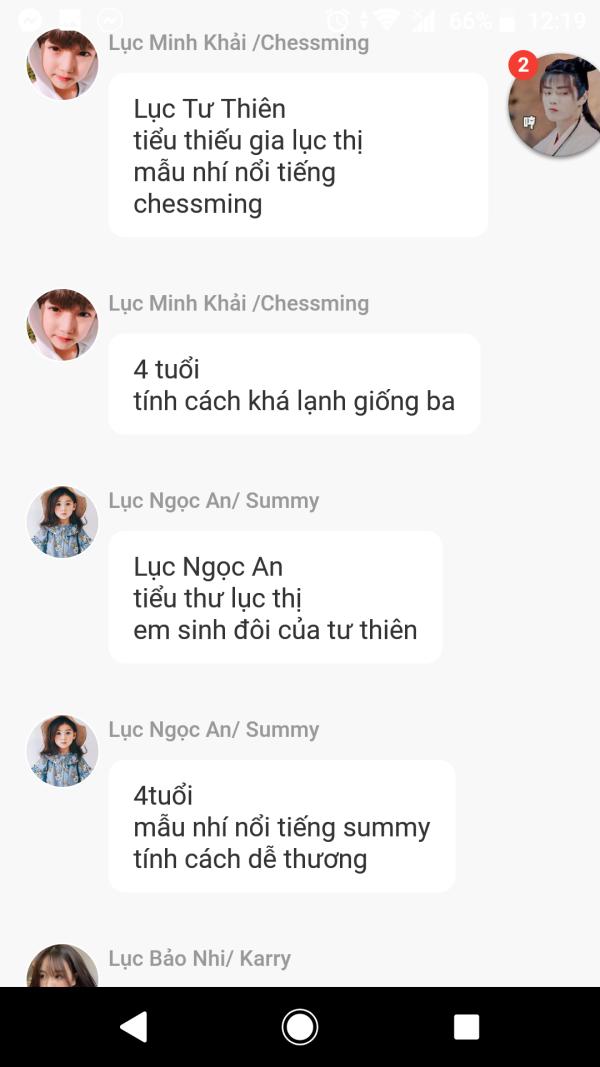Open Lục Bảo Nhi/ Karry's profile picture
Viewport: 600px width, 1067px height.
pos(63,965)
